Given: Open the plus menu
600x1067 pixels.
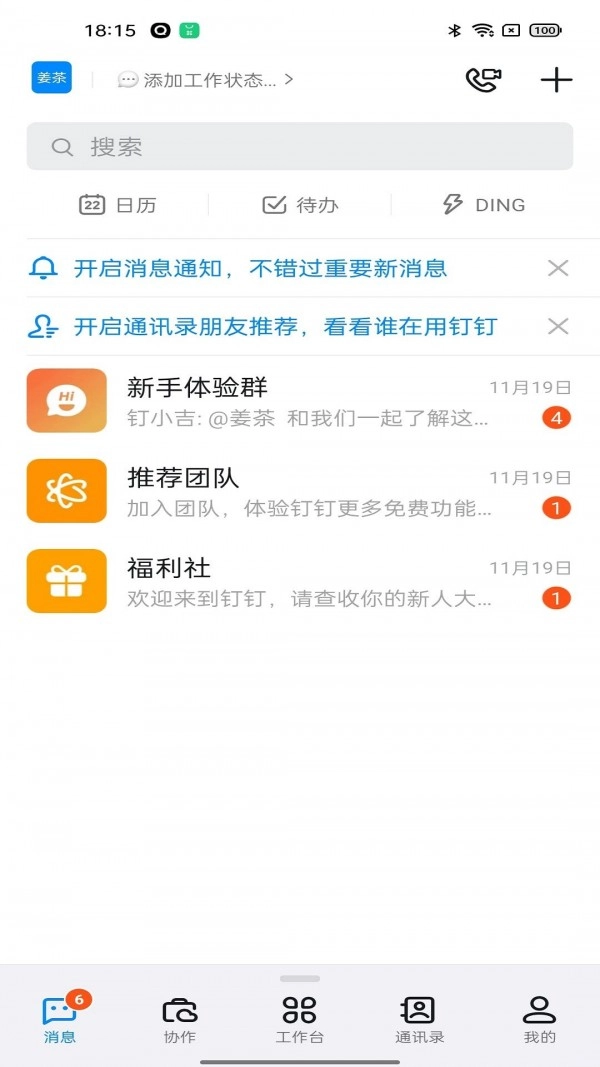Looking at the screenshot, I should coord(556,80).
